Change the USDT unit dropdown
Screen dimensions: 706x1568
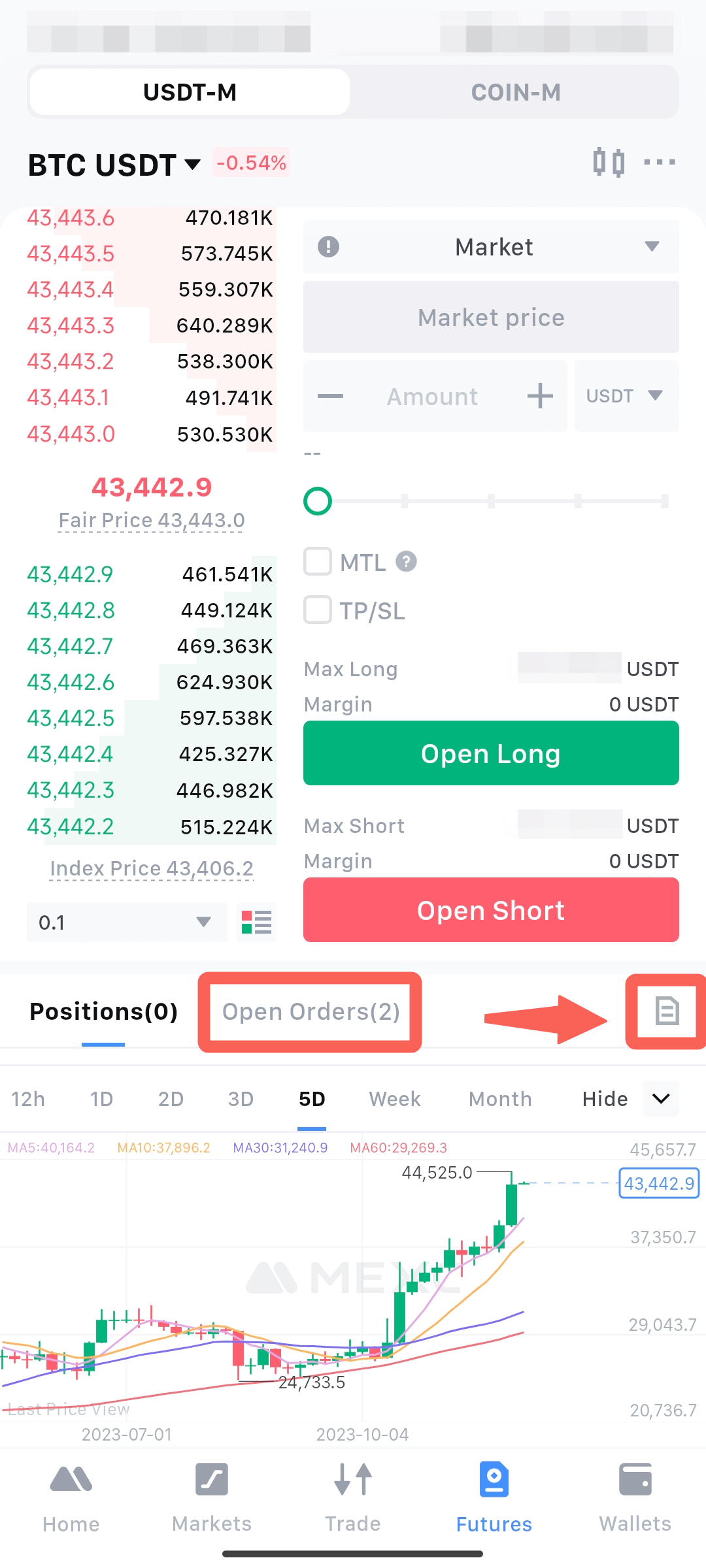(626, 396)
